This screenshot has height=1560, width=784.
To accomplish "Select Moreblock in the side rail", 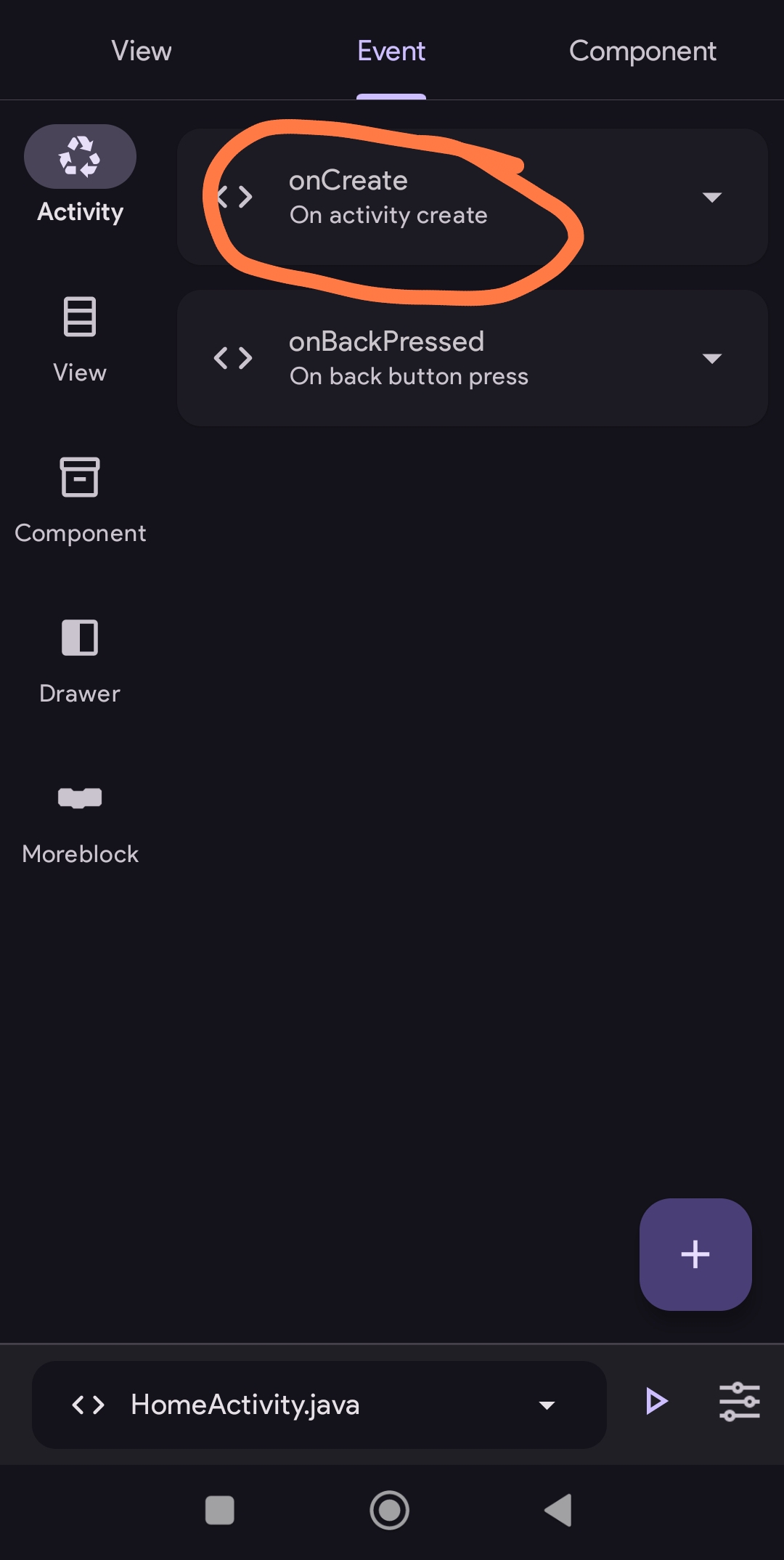I will pyautogui.click(x=80, y=821).
